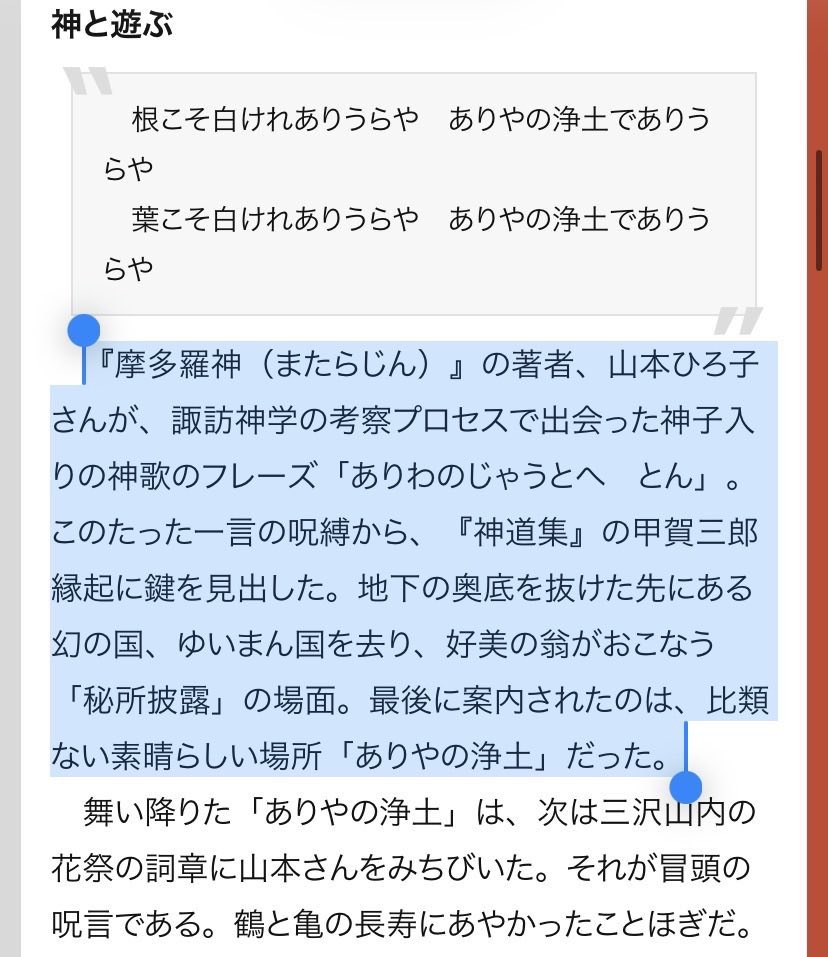Tap the end text-selection handle
The image size is (828, 957).
(x=686, y=786)
